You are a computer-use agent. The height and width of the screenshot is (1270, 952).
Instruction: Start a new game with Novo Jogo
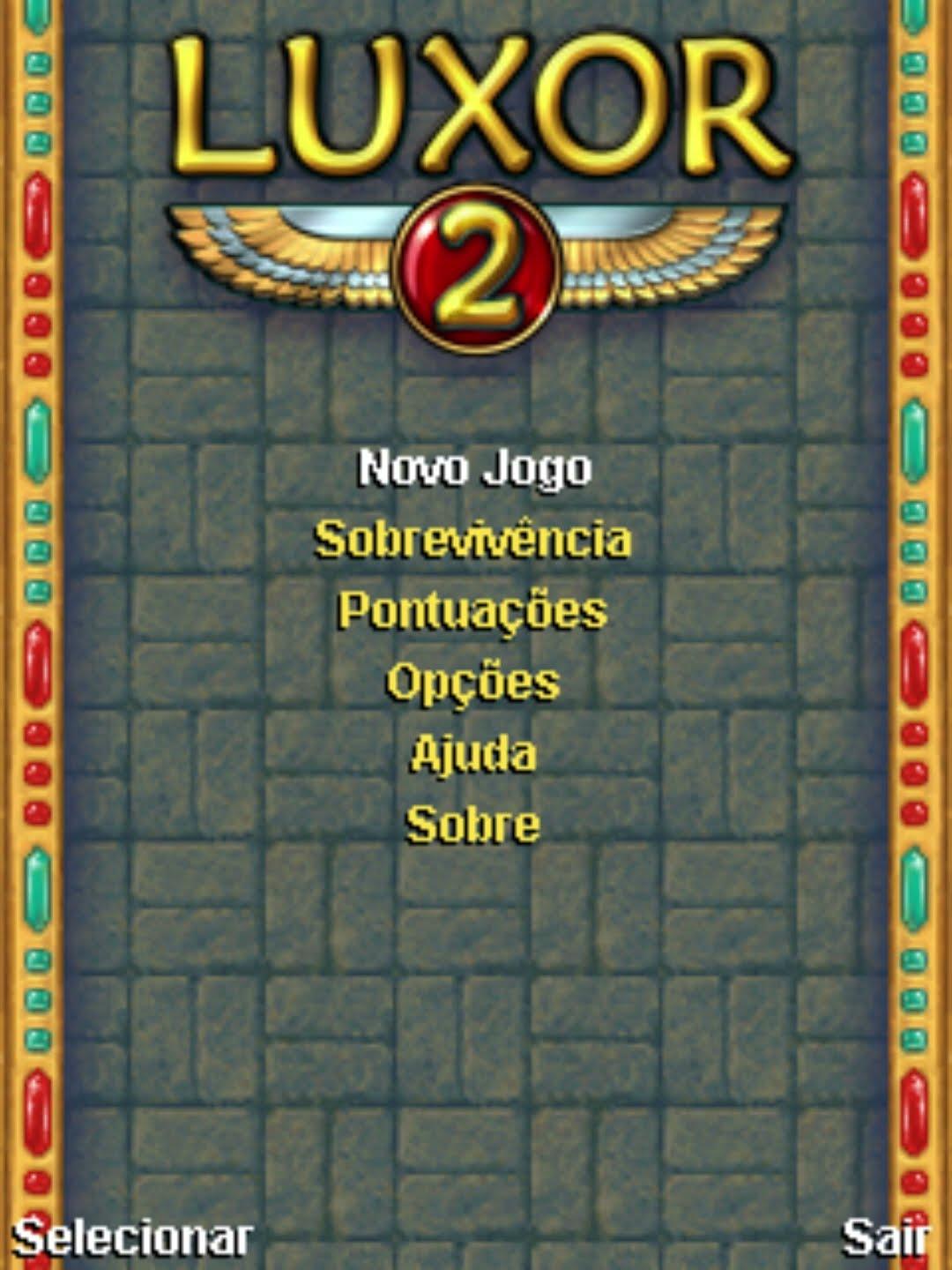[x=474, y=468]
